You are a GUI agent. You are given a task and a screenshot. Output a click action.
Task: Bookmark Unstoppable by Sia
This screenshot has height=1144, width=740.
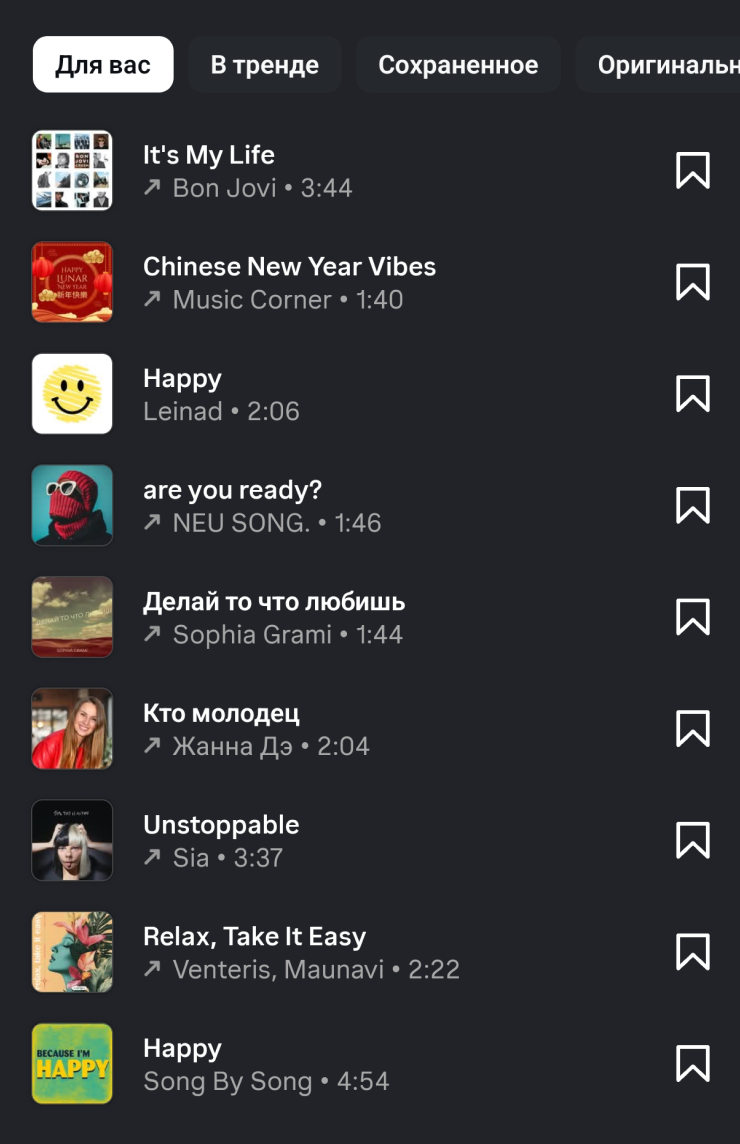point(693,841)
